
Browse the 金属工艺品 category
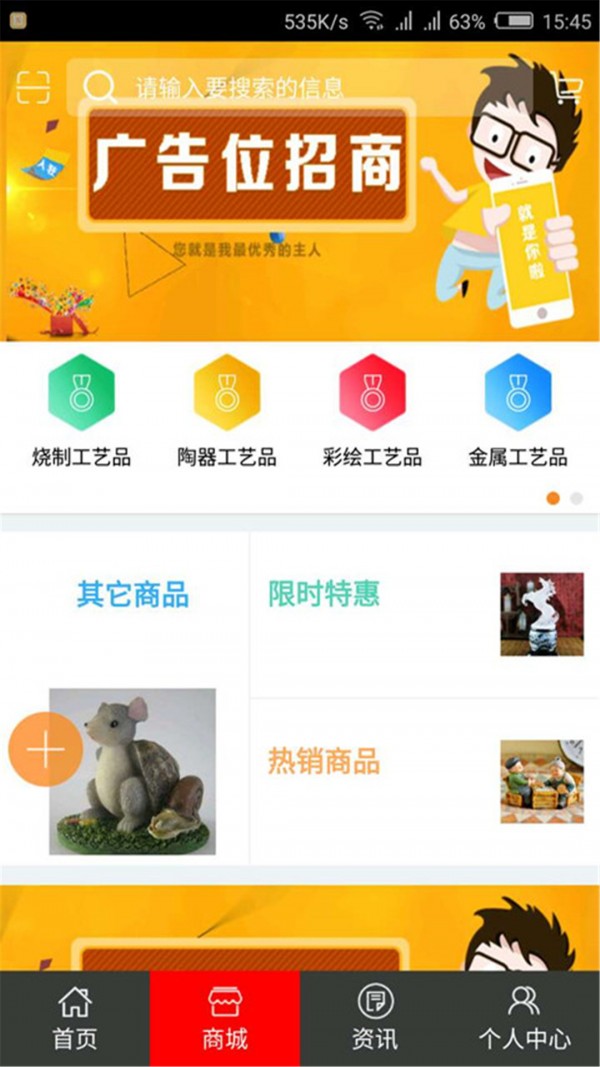[x=517, y=412]
